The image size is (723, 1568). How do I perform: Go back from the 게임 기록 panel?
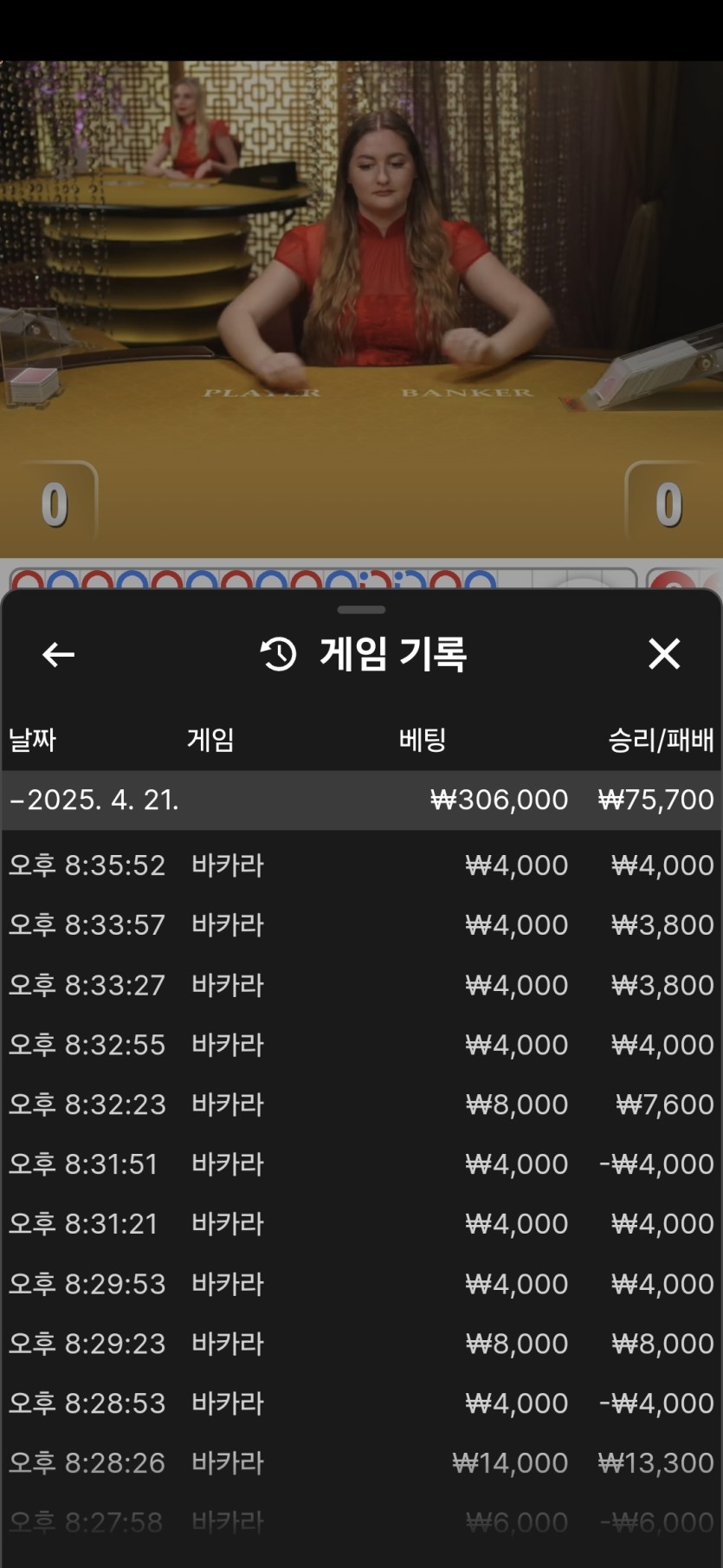point(58,654)
